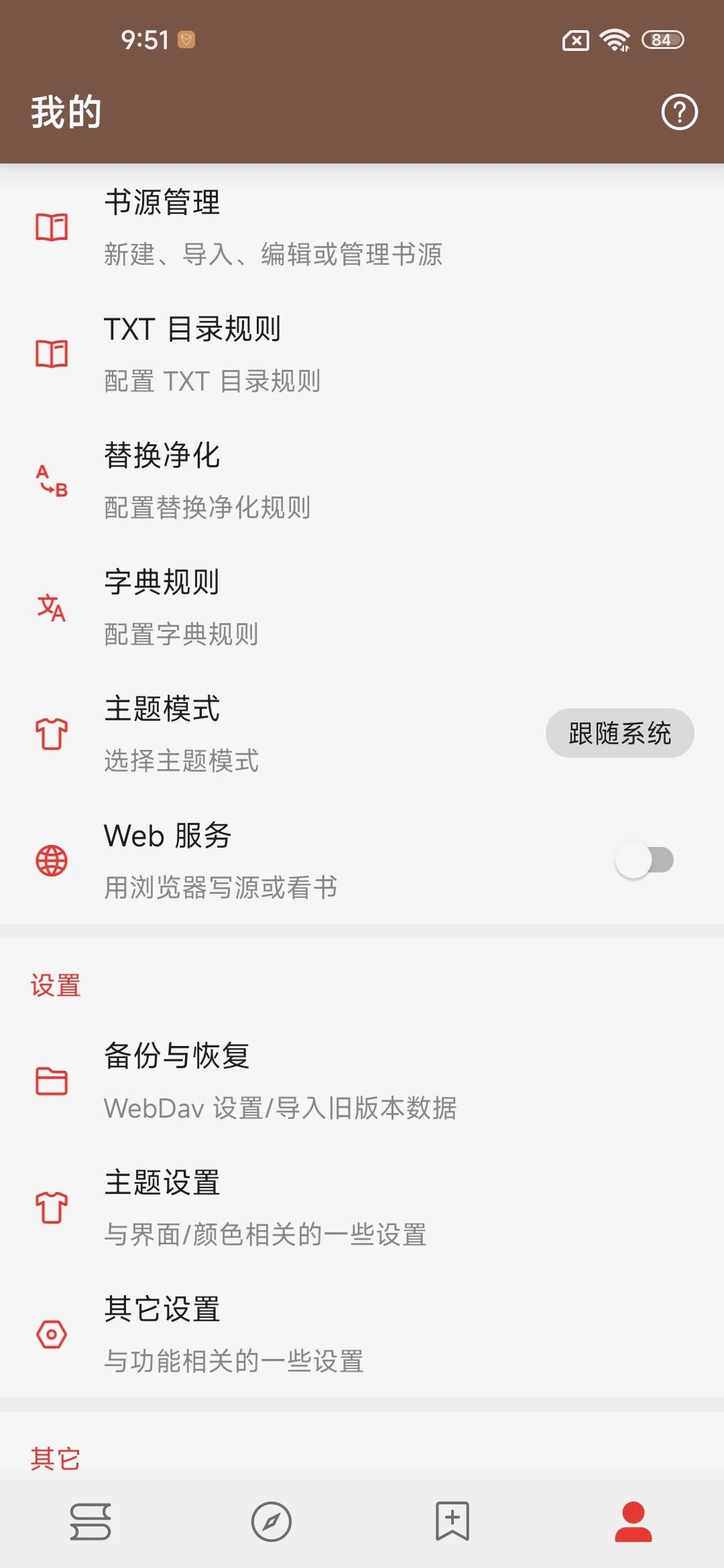Screen dimensions: 724x1568
Task: Open the help question mark icon
Action: pos(679,112)
